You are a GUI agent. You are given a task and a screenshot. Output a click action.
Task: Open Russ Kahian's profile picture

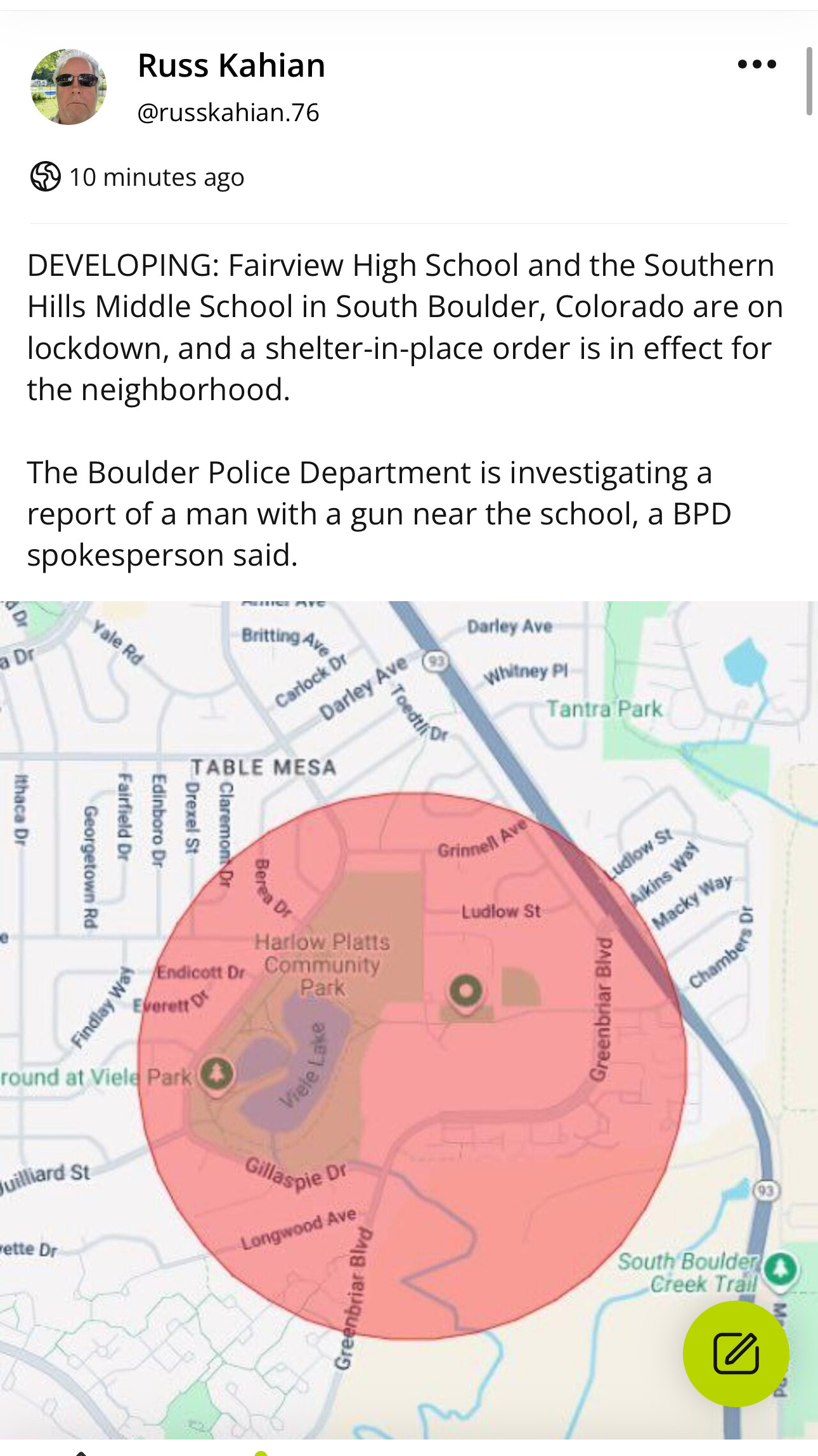coord(68,87)
